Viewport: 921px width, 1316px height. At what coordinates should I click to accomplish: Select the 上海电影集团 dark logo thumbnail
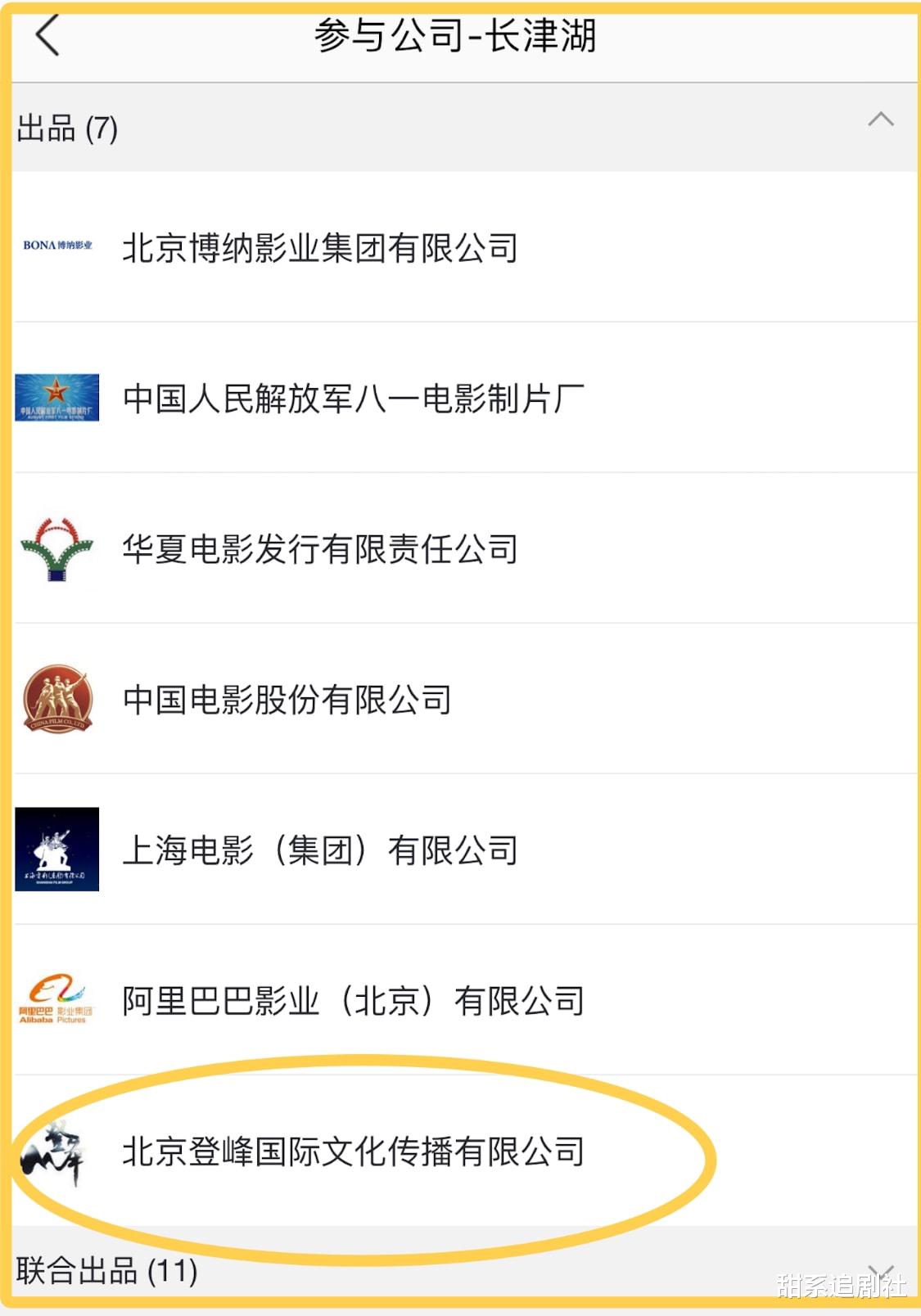pyautogui.click(x=56, y=851)
